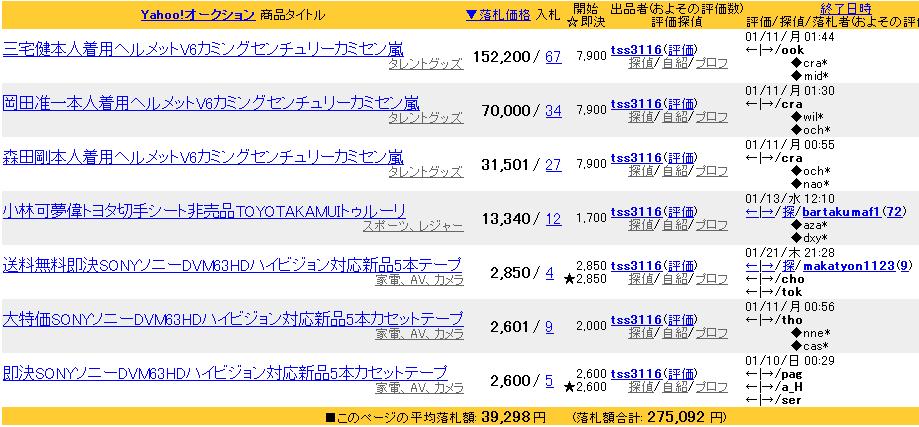
Task: View bartakumaf1's rating count 72
Action: click(894, 212)
